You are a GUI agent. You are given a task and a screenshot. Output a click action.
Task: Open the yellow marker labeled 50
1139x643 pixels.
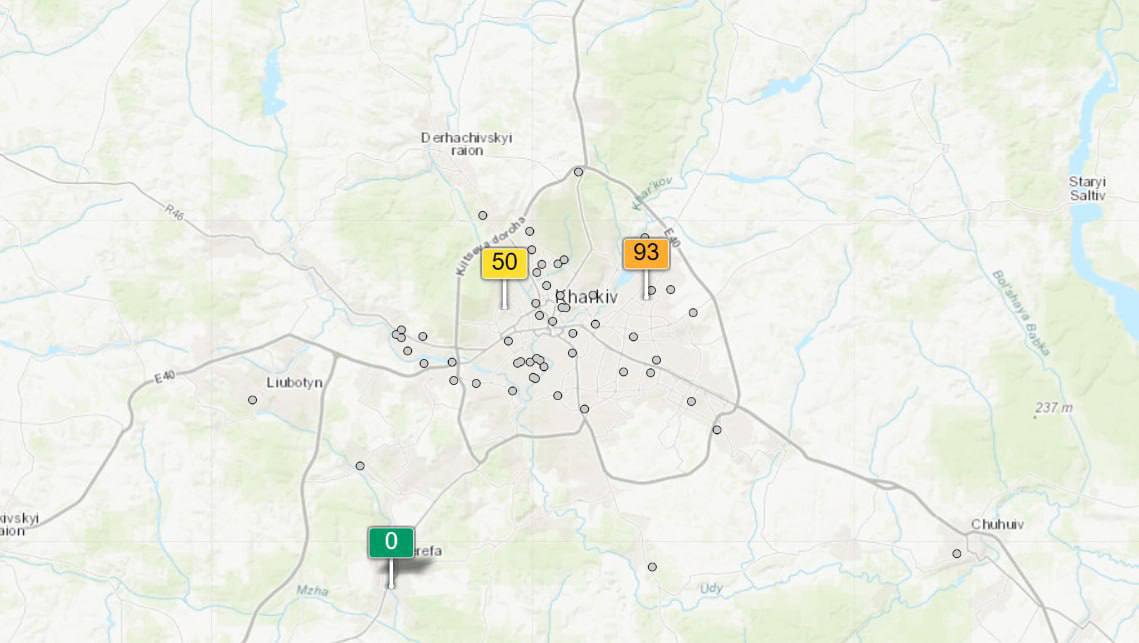(504, 263)
